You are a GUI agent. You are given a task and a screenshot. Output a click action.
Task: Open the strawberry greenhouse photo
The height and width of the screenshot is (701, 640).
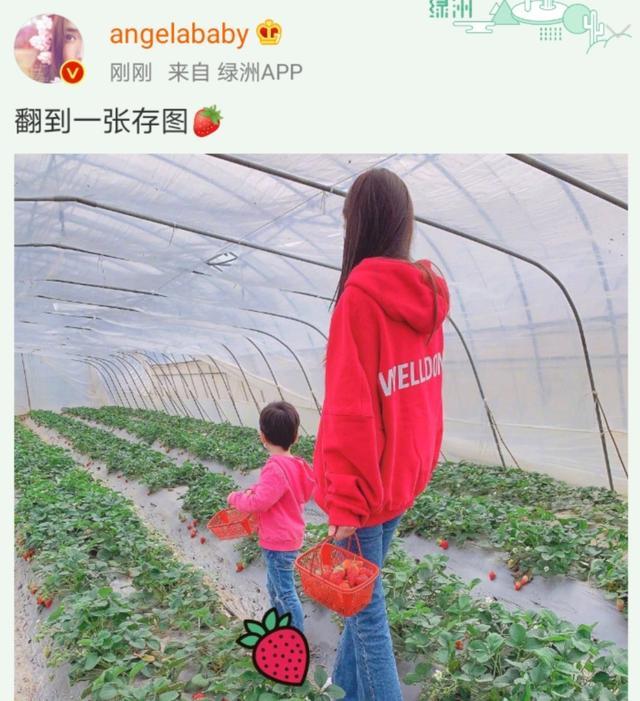pyautogui.click(x=320, y=425)
